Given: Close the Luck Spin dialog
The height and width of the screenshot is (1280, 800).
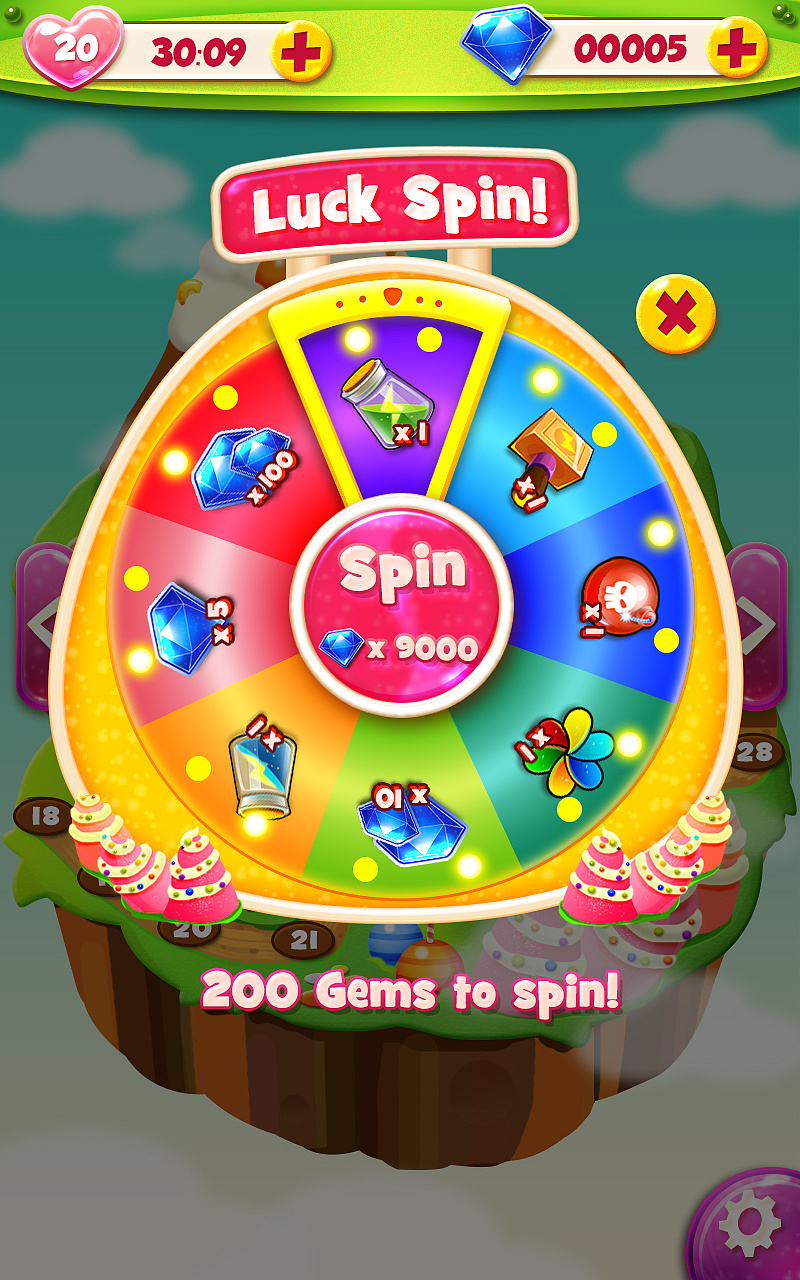Looking at the screenshot, I should [676, 314].
